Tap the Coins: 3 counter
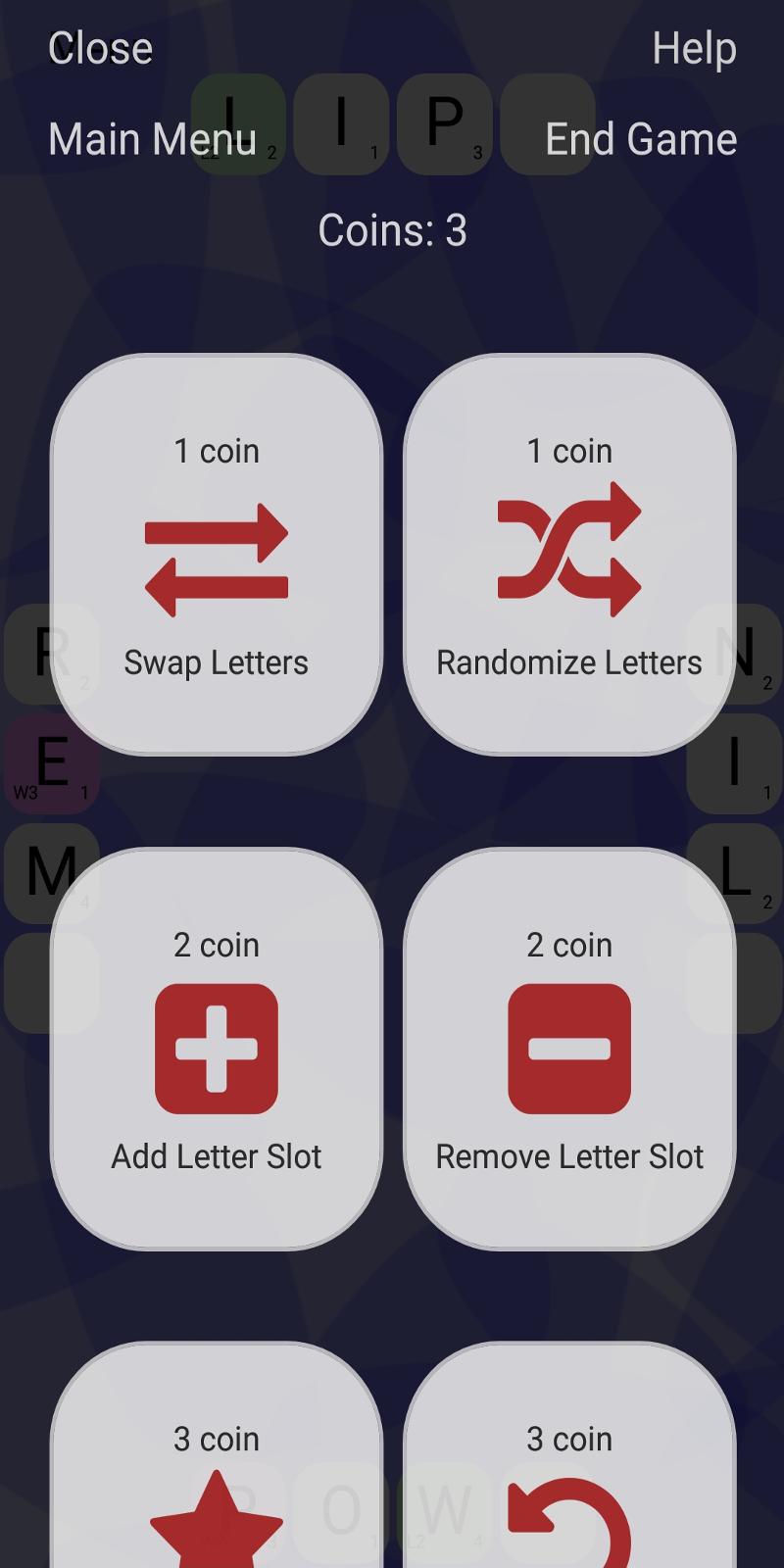The width and height of the screenshot is (784, 1568). (x=392, y=229)
